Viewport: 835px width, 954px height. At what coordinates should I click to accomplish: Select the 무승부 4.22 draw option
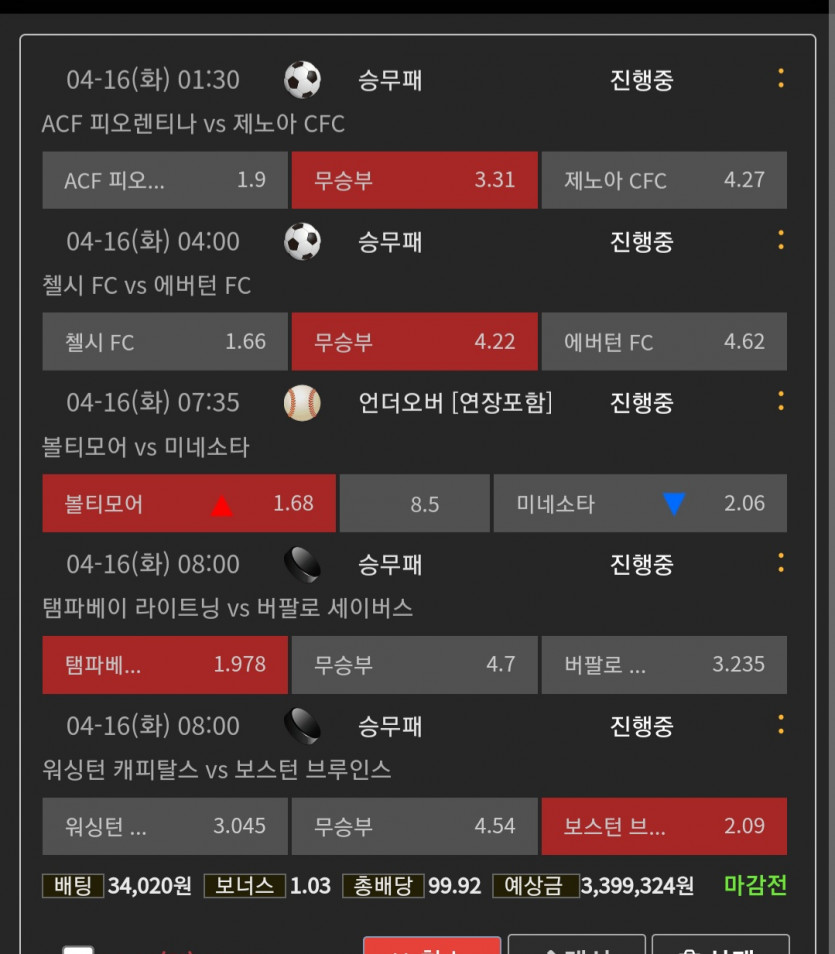[414, 342]
